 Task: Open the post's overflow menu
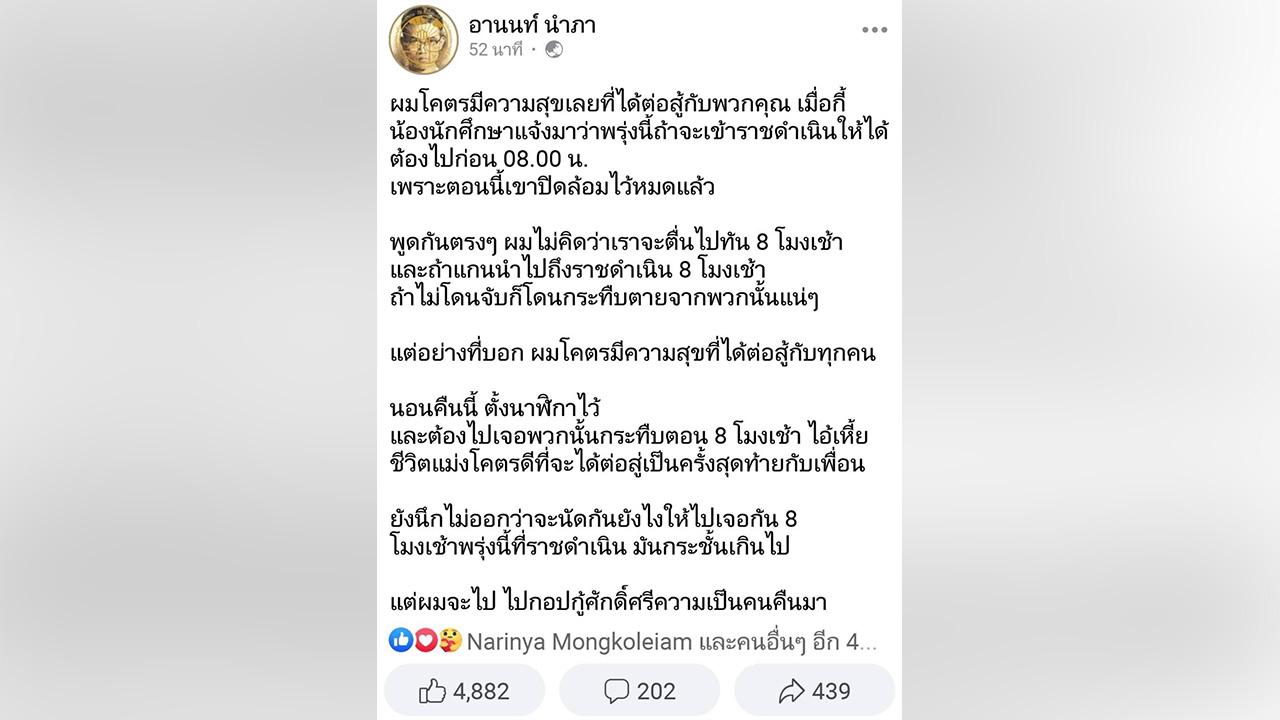874,30
